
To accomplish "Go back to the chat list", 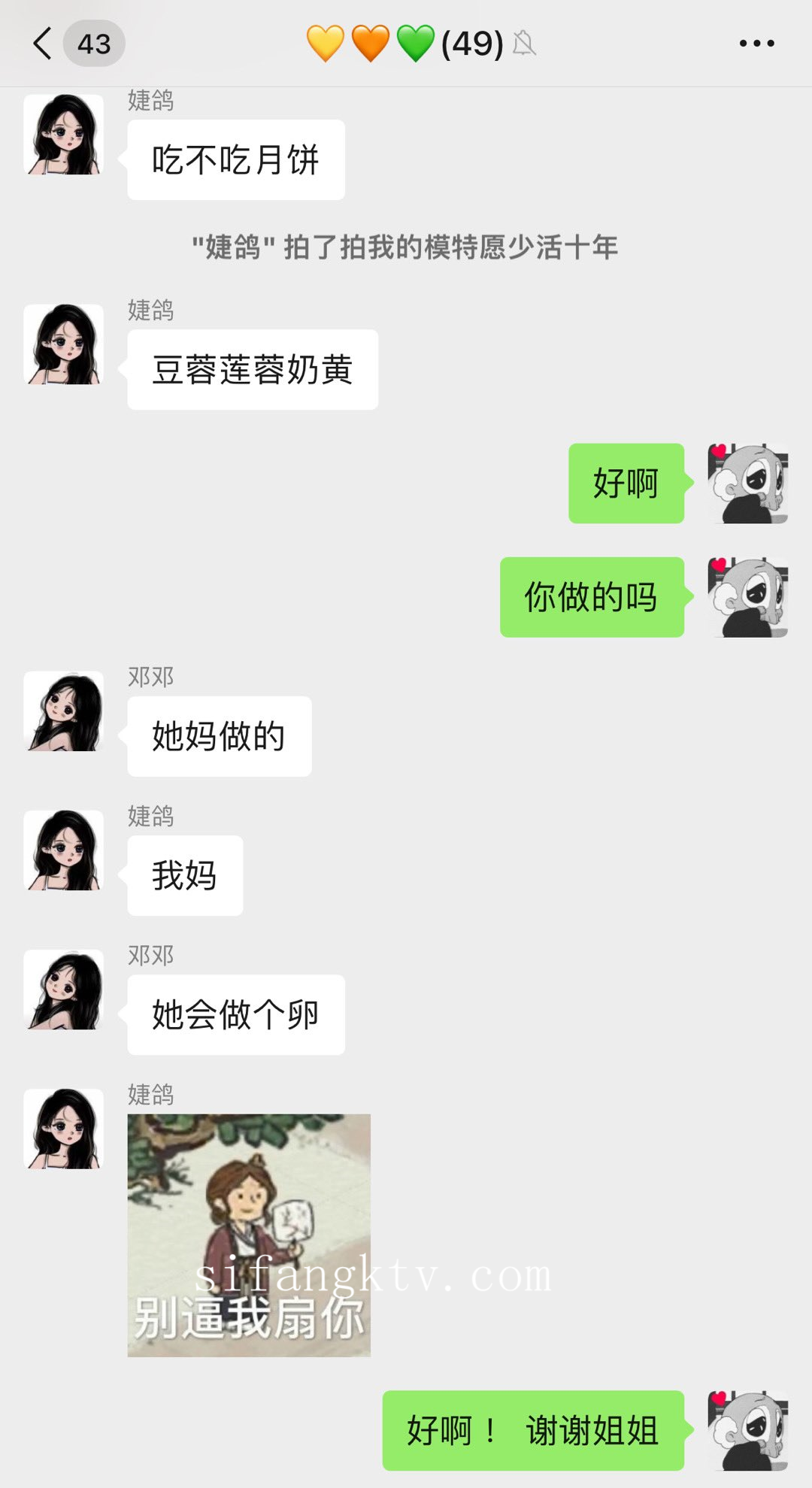I will pyautogui.click(x=44, y=44).
